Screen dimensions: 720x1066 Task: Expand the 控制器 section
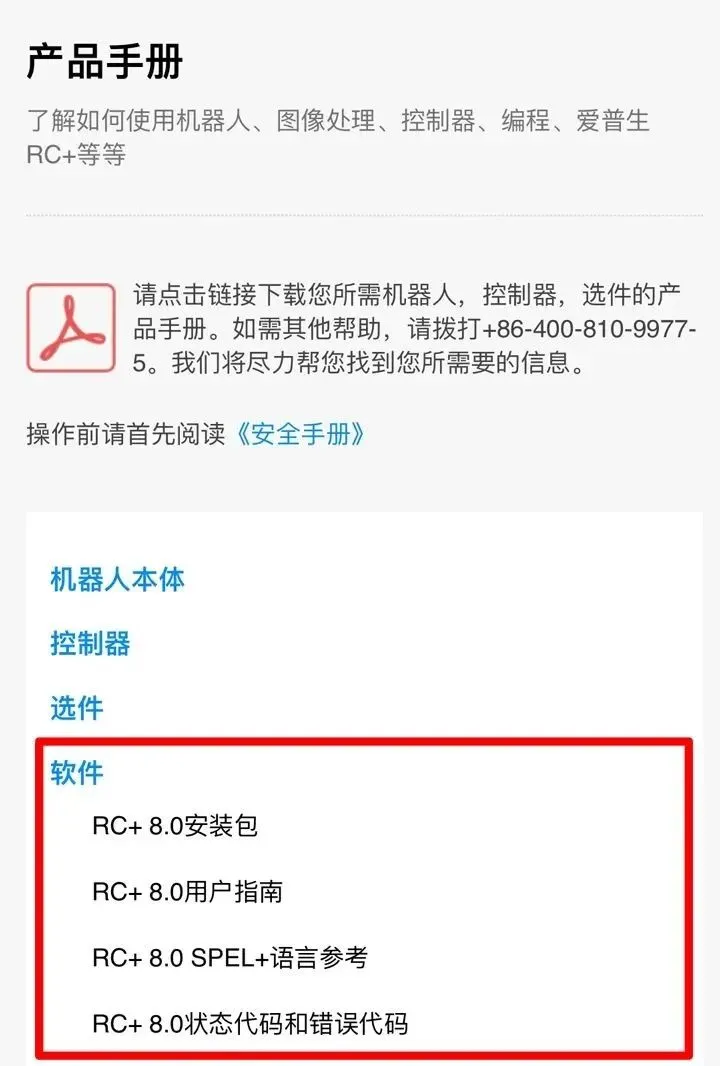click(x=90, y=643)
